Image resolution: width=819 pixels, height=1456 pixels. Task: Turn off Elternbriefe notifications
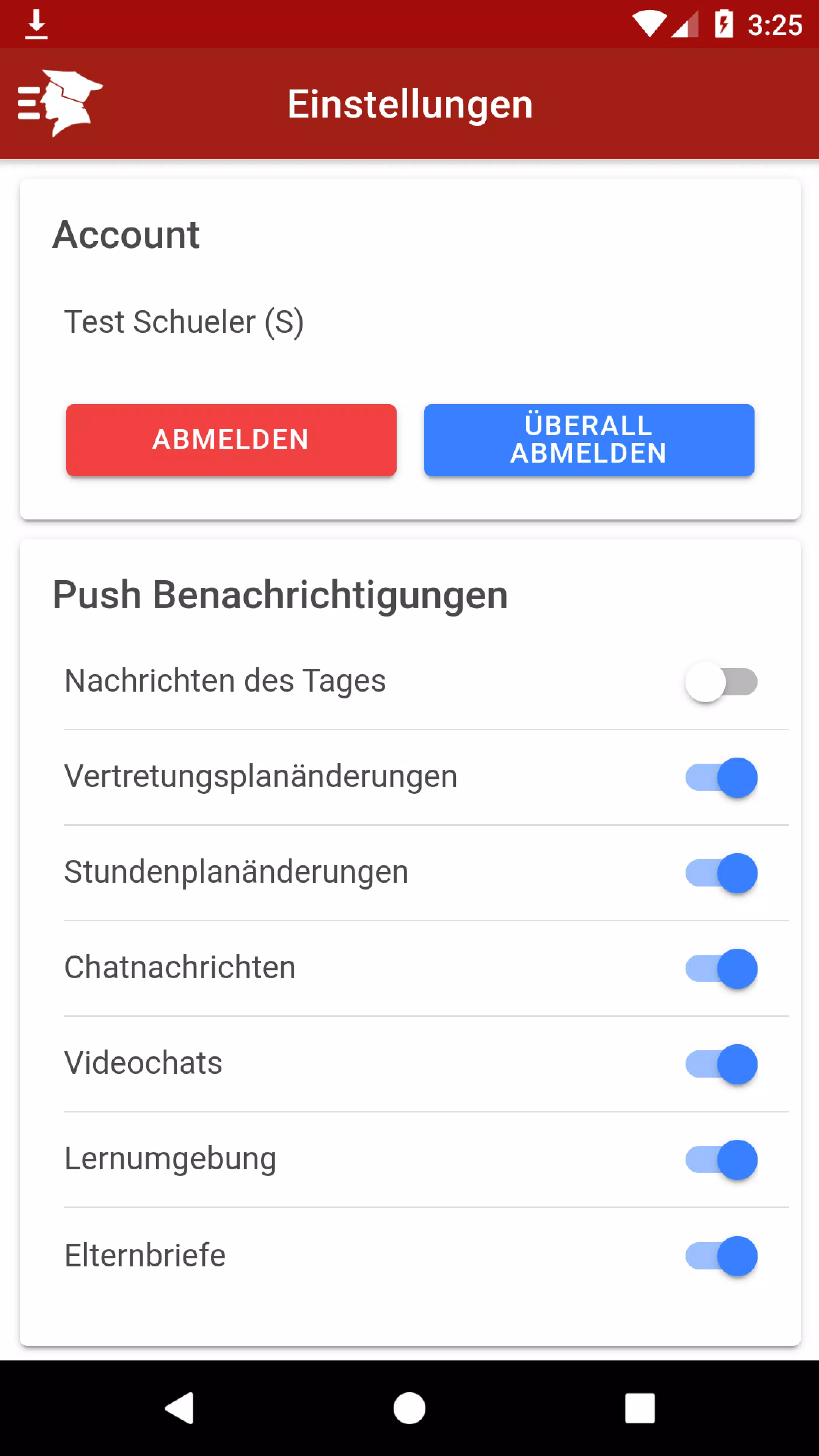(721, 1256)
